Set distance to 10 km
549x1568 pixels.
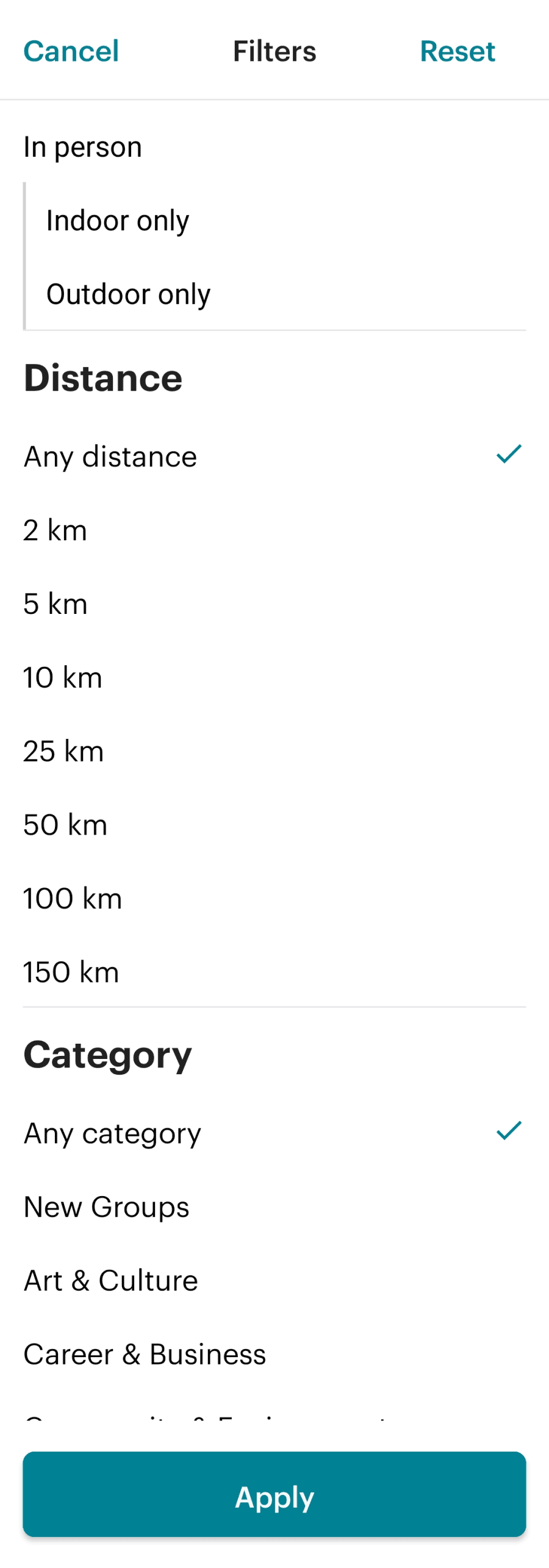(274, 677)
